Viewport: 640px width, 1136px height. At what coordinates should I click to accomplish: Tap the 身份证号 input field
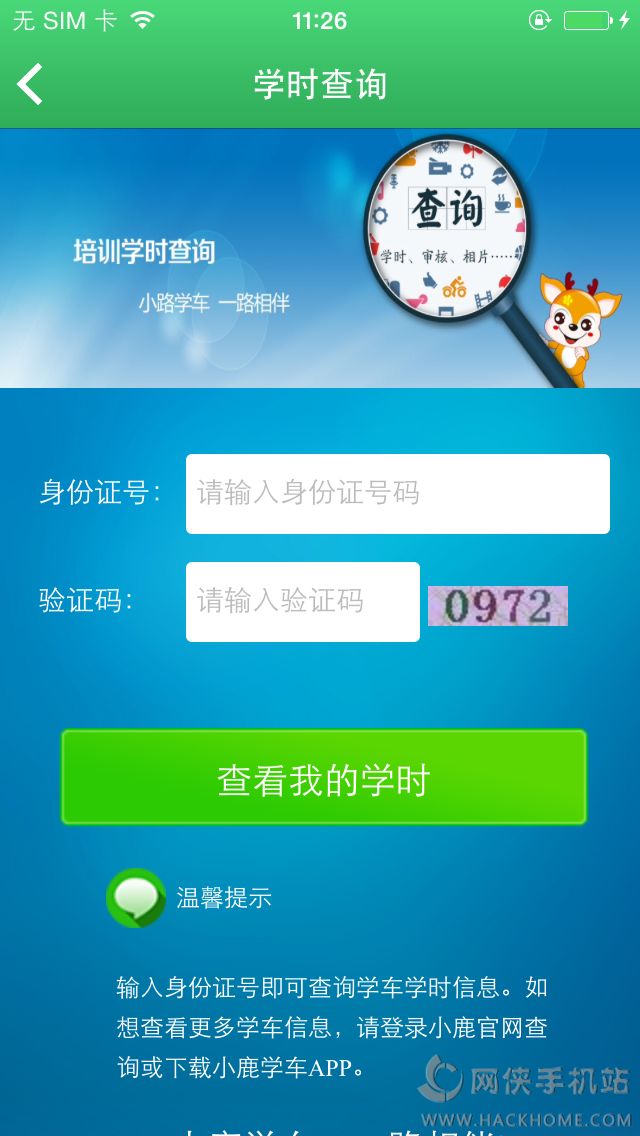pyautogui.click(x=397, y=494)
